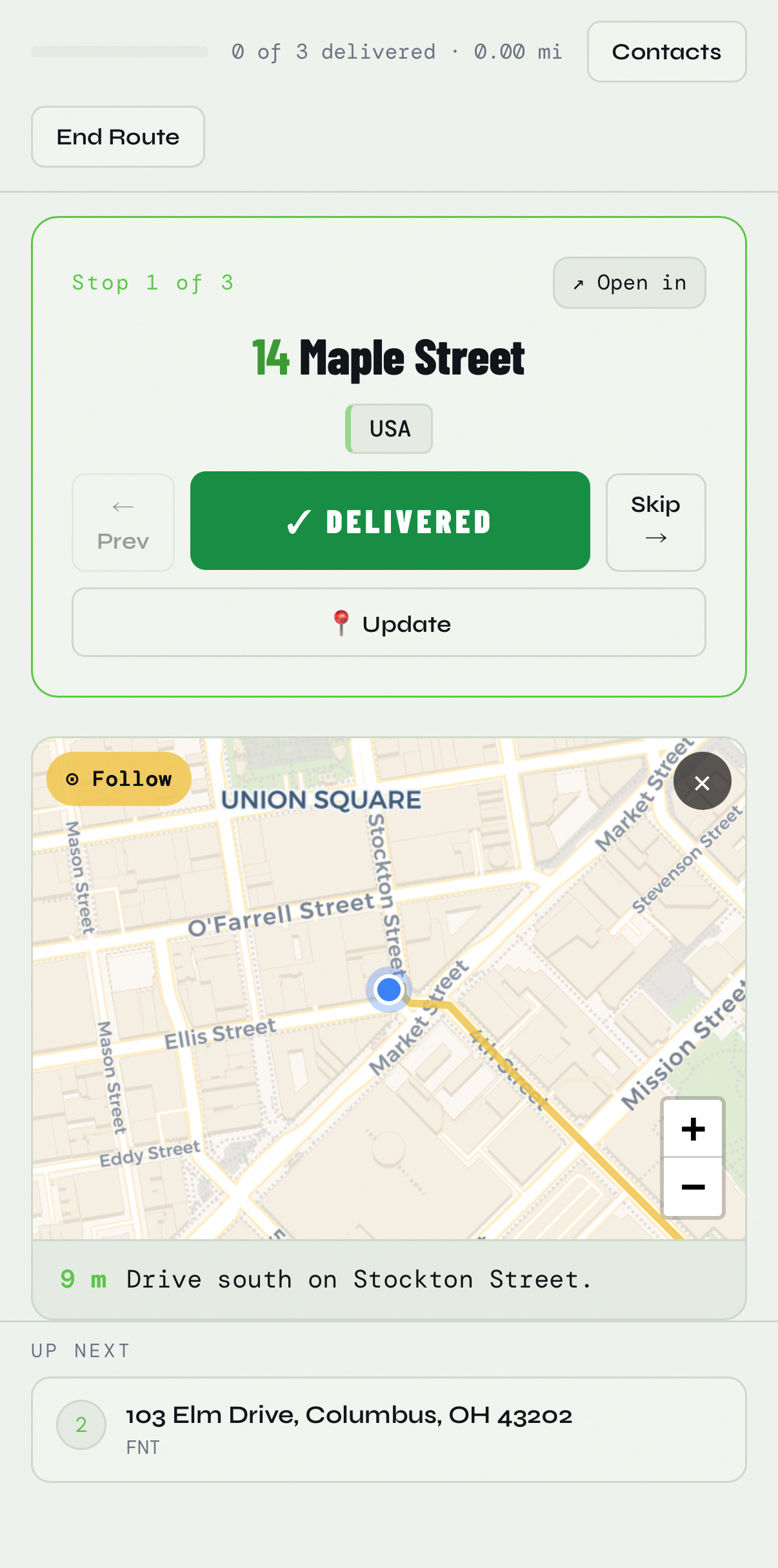Viewport: 778px width, 1568px height.
Task: View the UP NEXT section
Action: (80, 1350)
